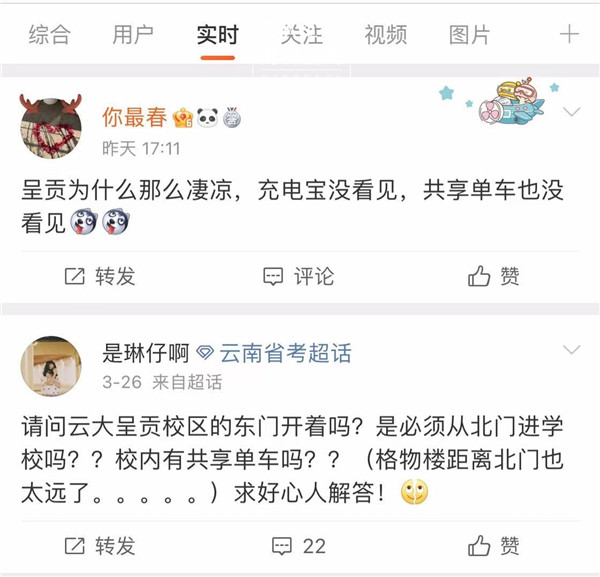Switch to the 图片 tab

(x=469, y=35)
